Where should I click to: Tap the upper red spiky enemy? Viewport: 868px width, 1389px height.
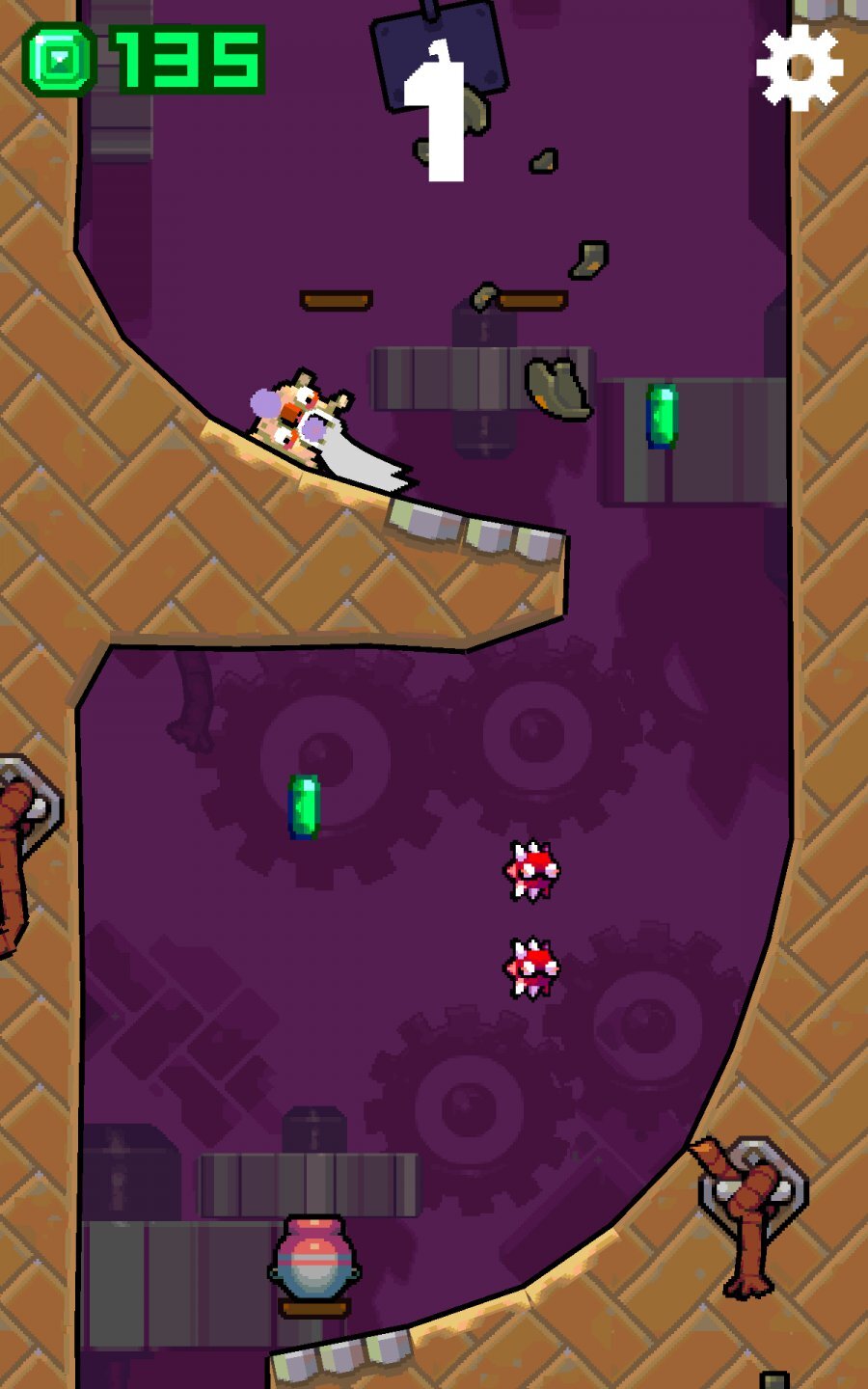[532, 873]
